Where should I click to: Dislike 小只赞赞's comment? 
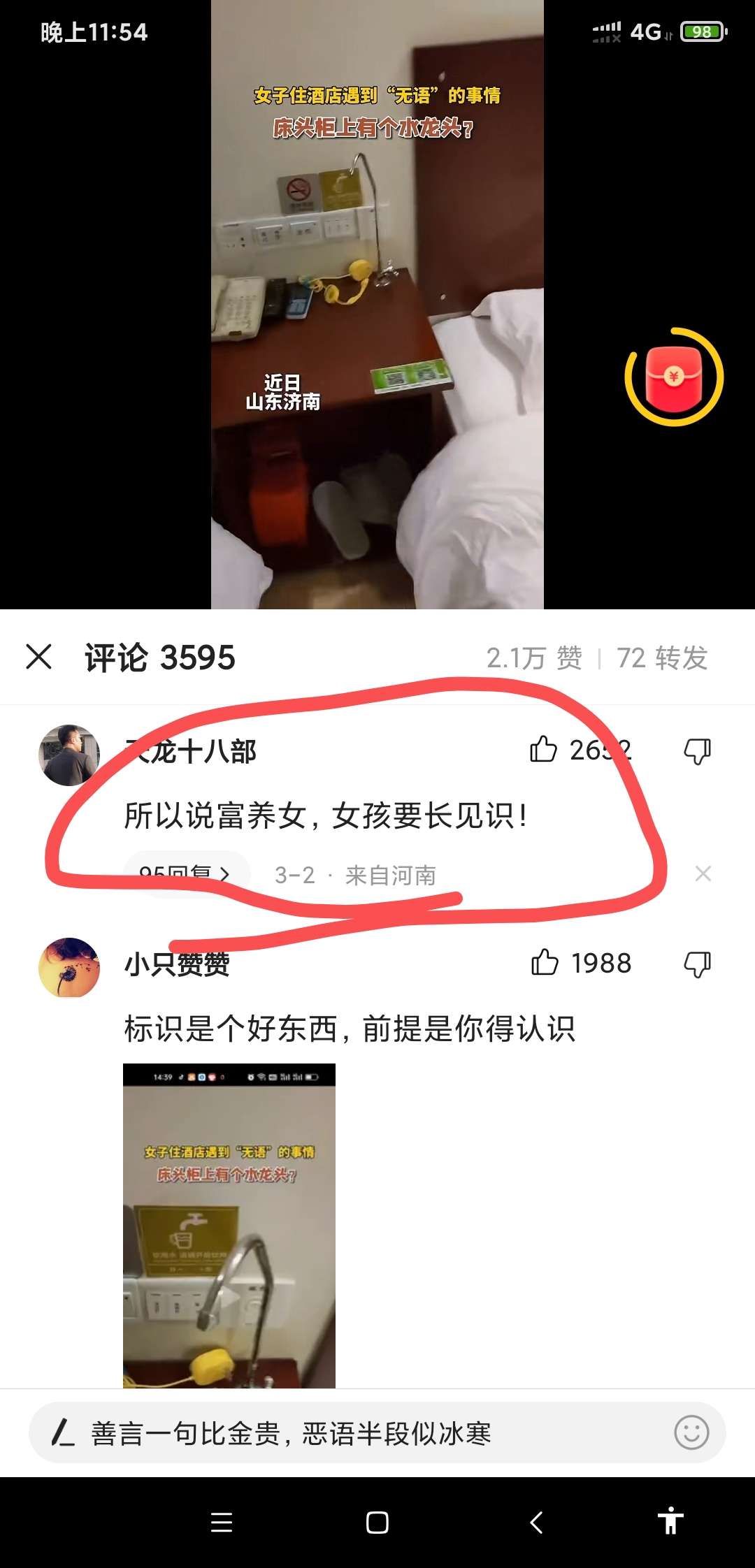click(x=697, y=964)
